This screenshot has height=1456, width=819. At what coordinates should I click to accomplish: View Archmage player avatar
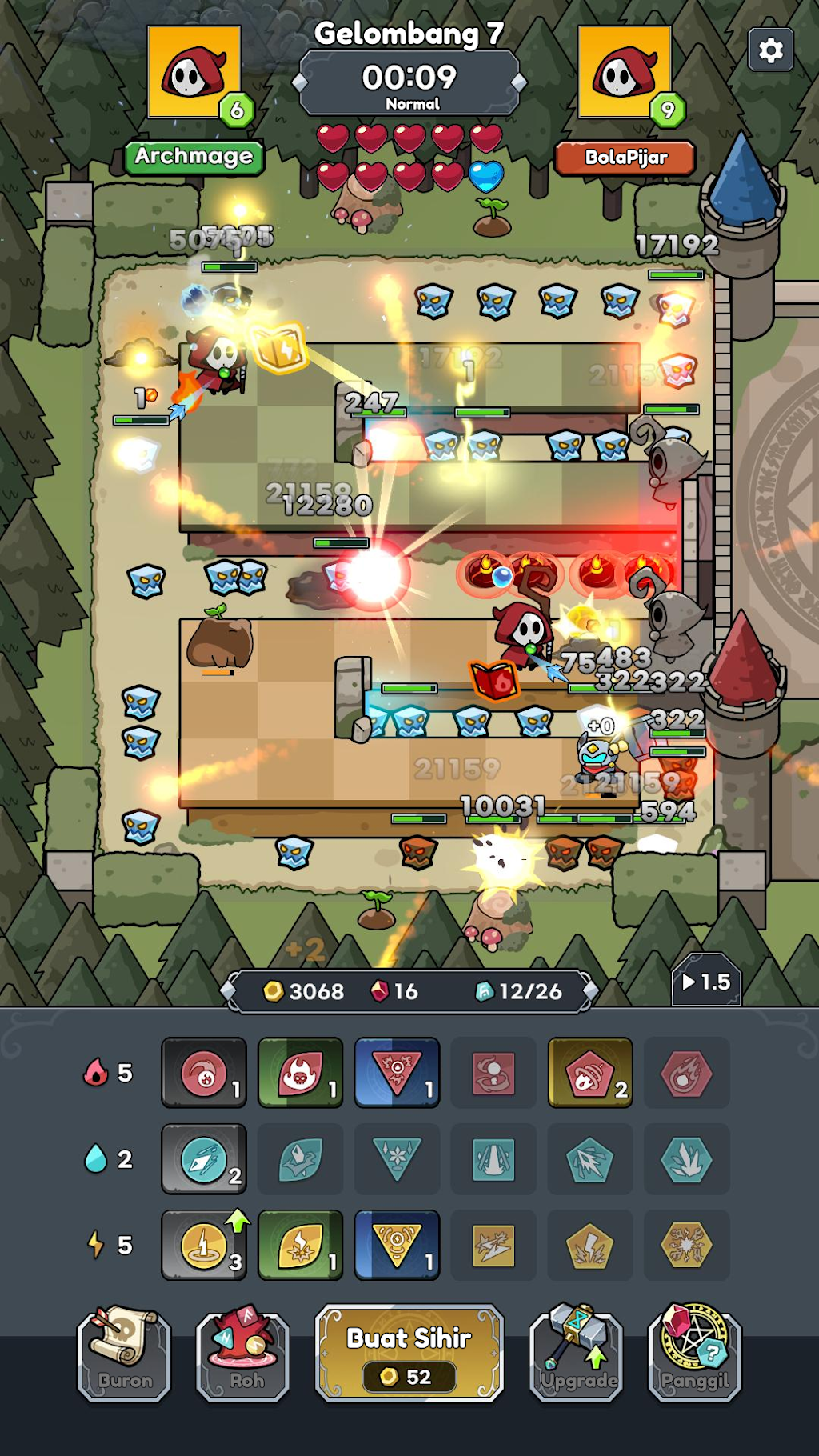point(194,72)
